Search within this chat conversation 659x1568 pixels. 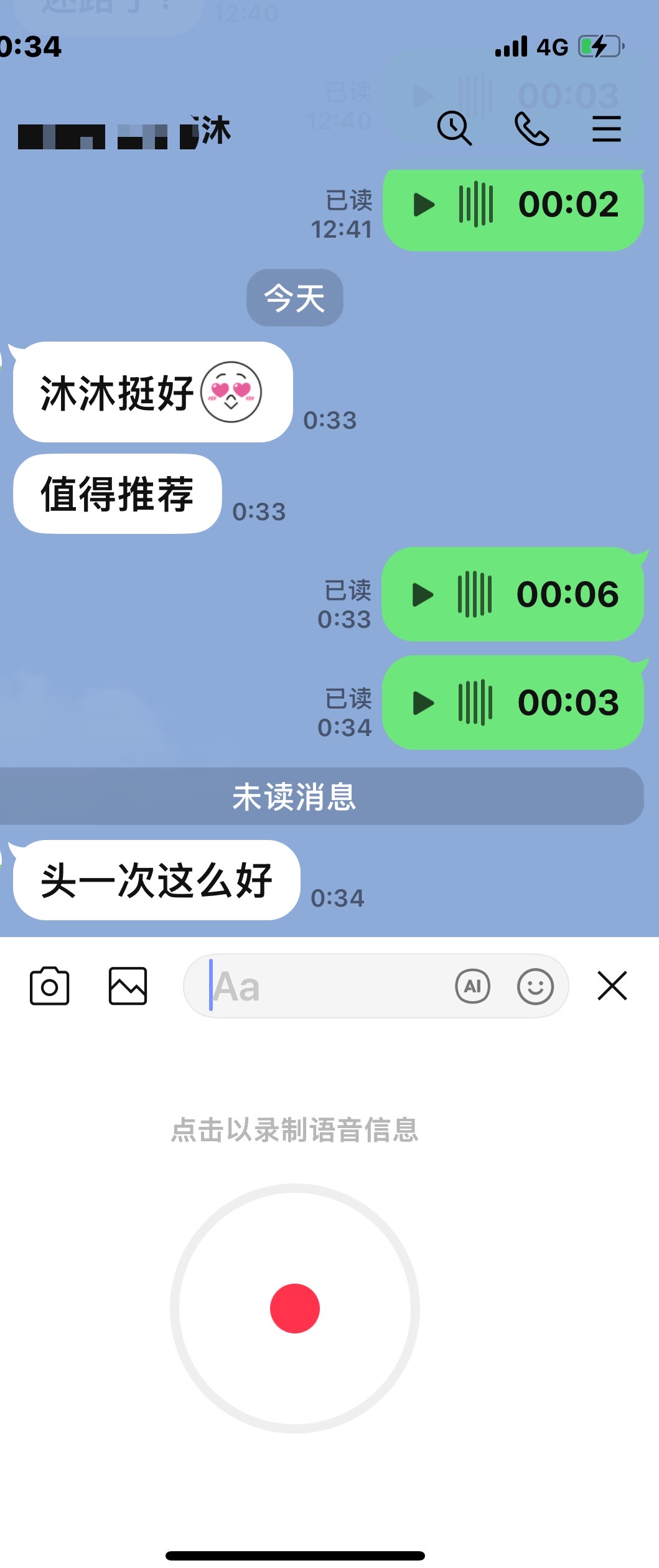pos(454,129)
